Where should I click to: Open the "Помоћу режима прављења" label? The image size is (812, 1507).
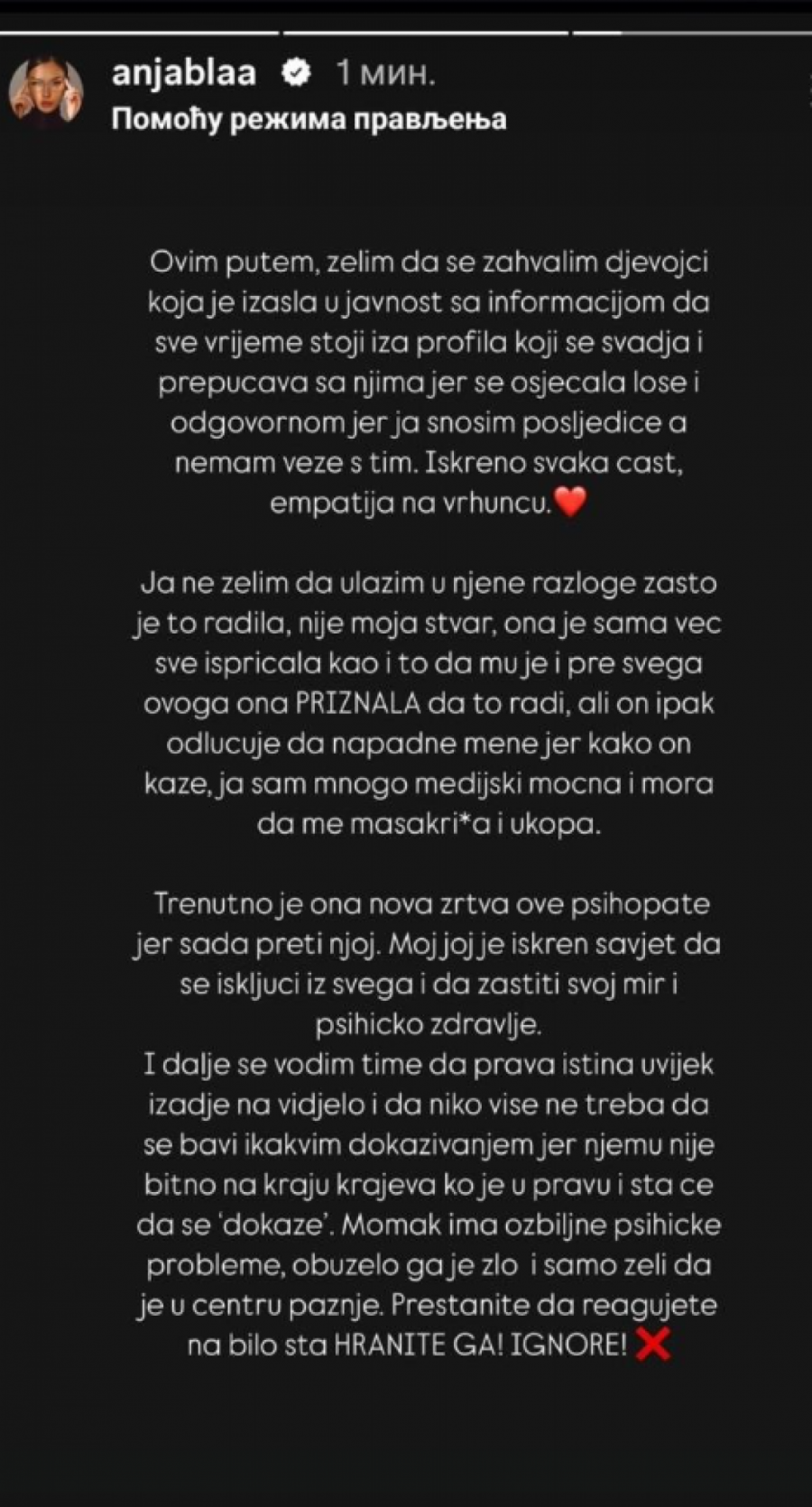point(309,119)
